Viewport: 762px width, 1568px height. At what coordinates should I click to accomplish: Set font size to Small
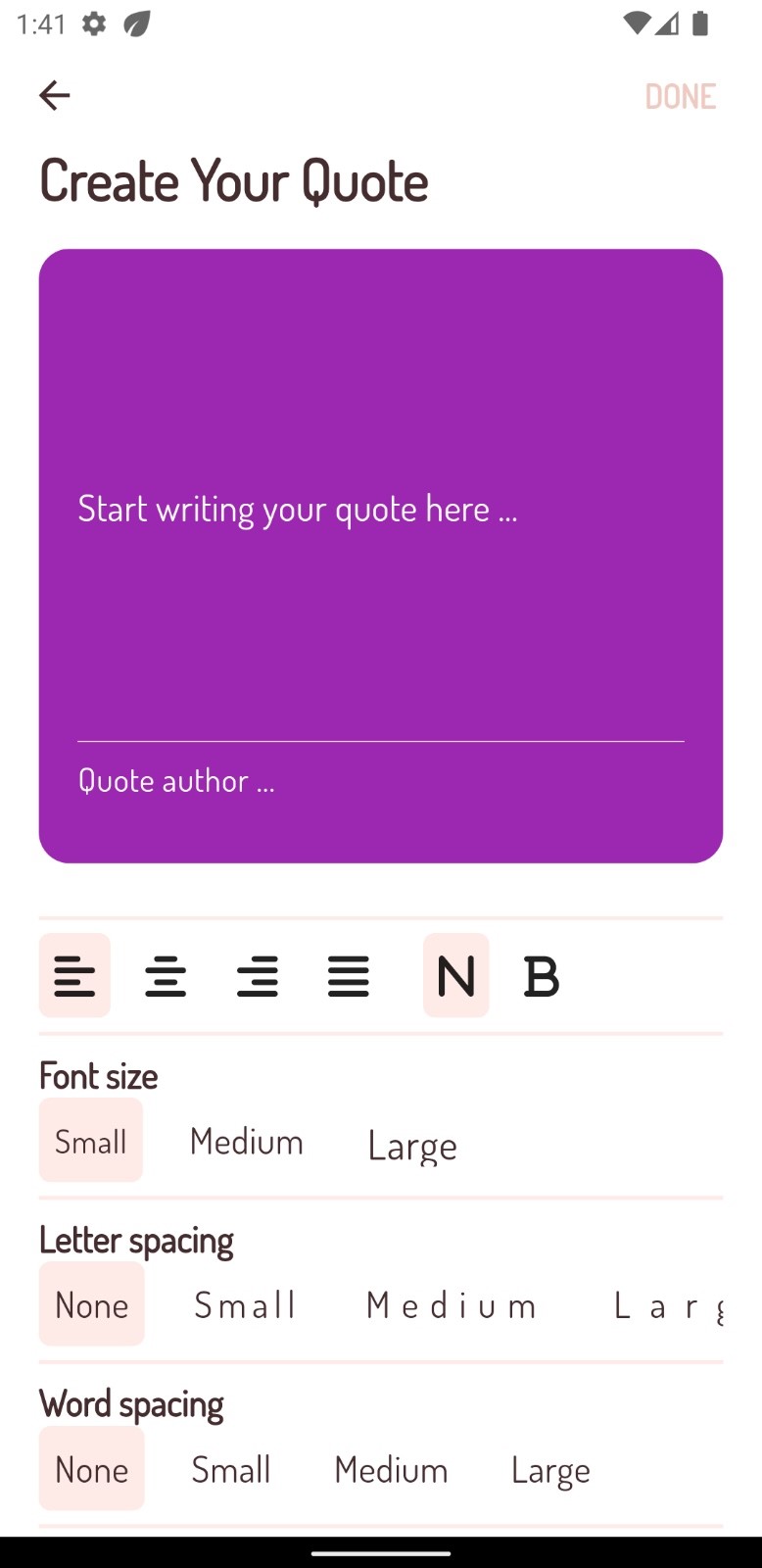[x=91, y=1141]
